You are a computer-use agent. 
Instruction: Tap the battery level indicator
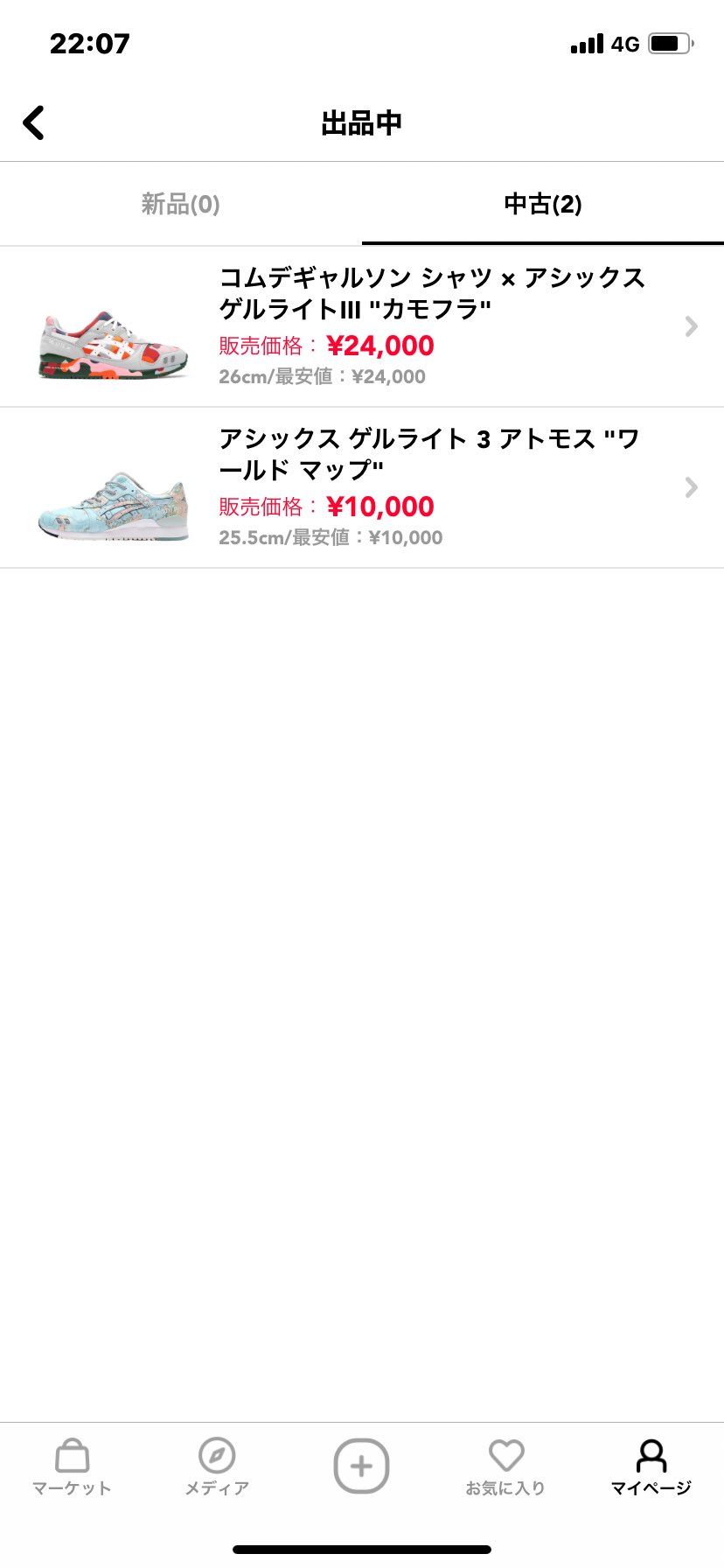coord(669,42)
